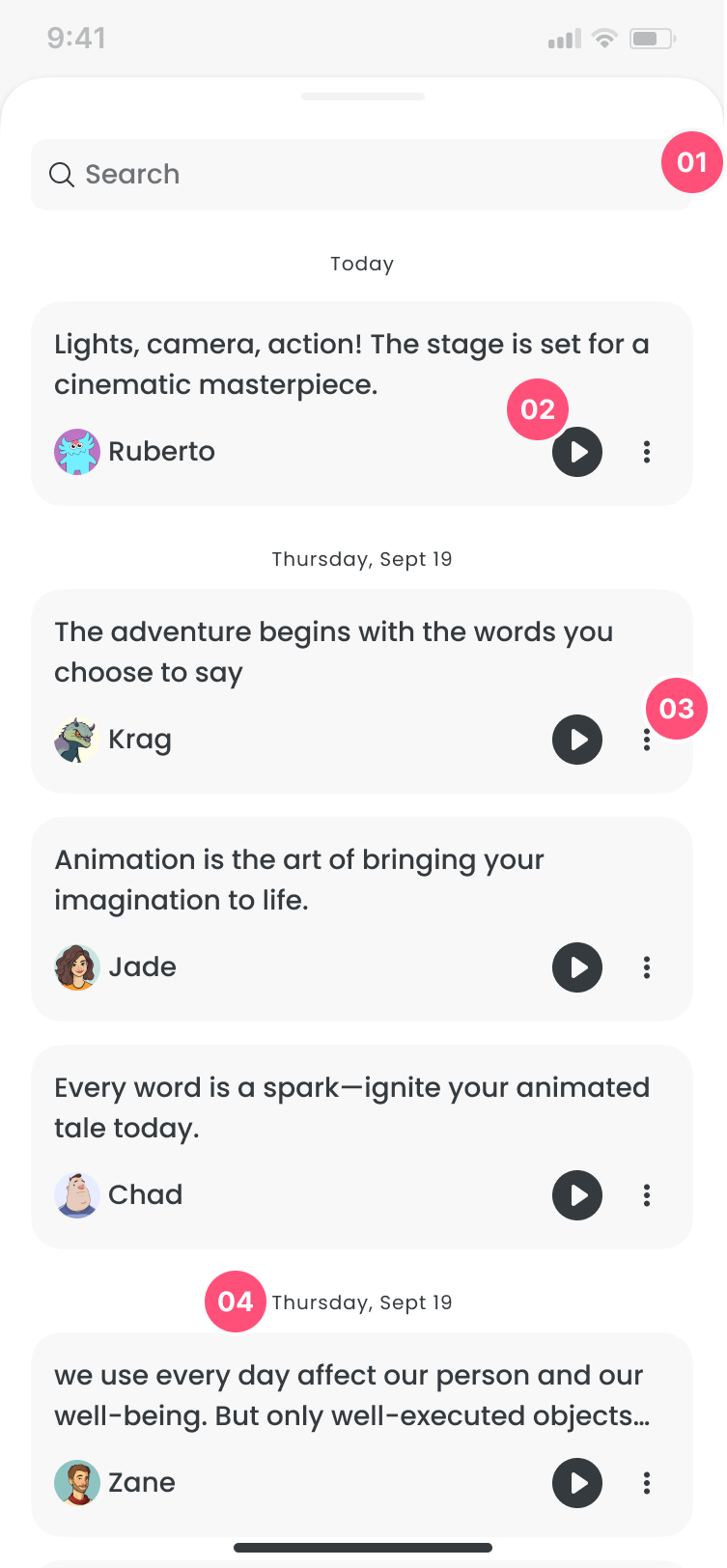Image resolution: width=727 pixels, height=1568 pixels.
Task: Play Krag's recording
Action: [x=577, y=740]
